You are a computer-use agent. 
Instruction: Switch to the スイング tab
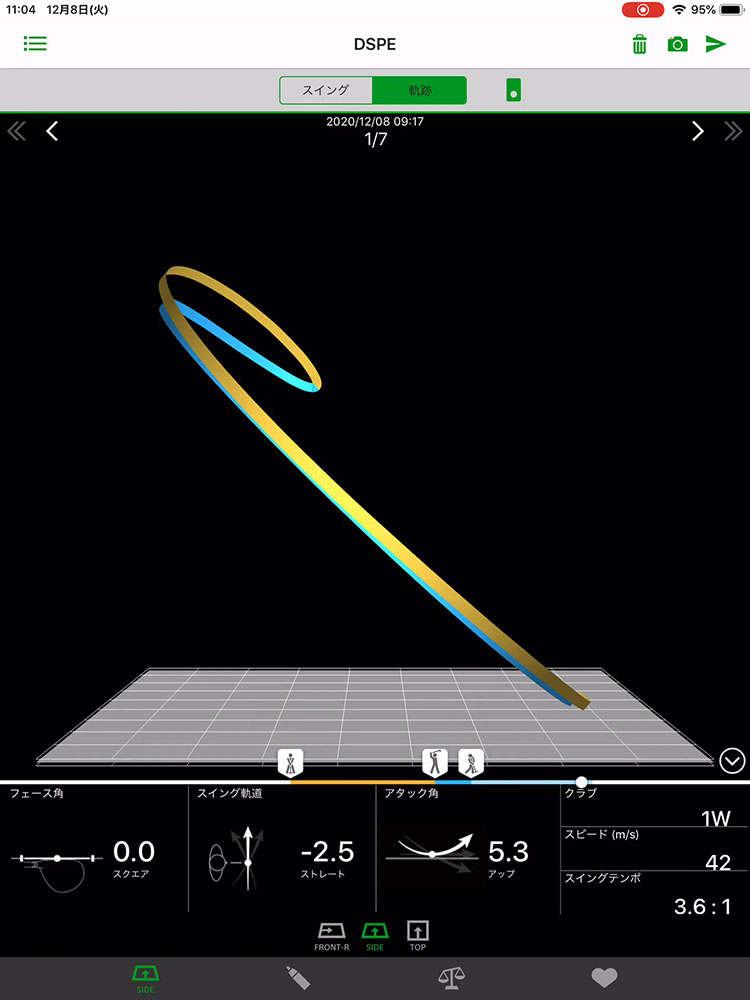[x=326, y=90]
